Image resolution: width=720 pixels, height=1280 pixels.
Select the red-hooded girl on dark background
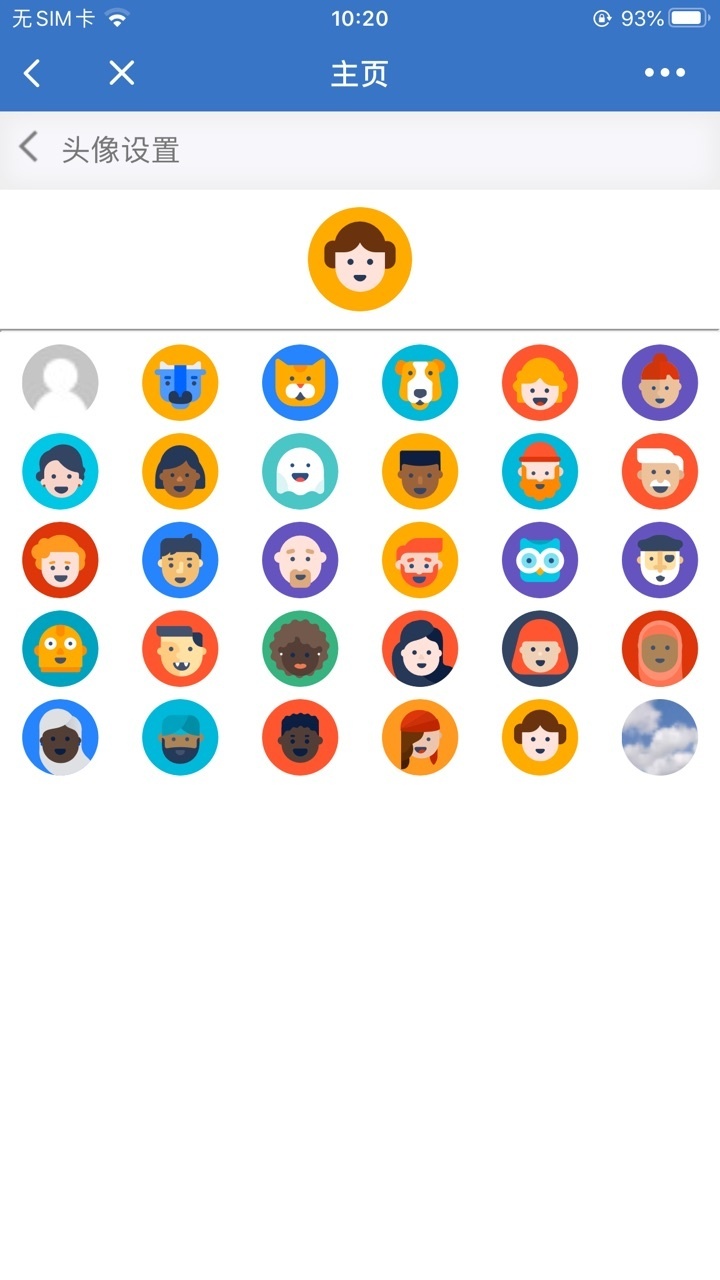(540, 648)
